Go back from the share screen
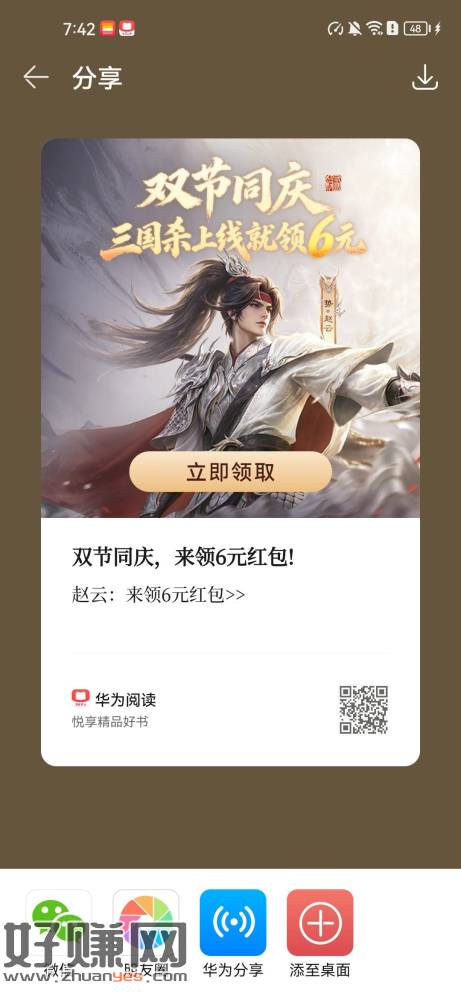 click(x=36, y=78)
